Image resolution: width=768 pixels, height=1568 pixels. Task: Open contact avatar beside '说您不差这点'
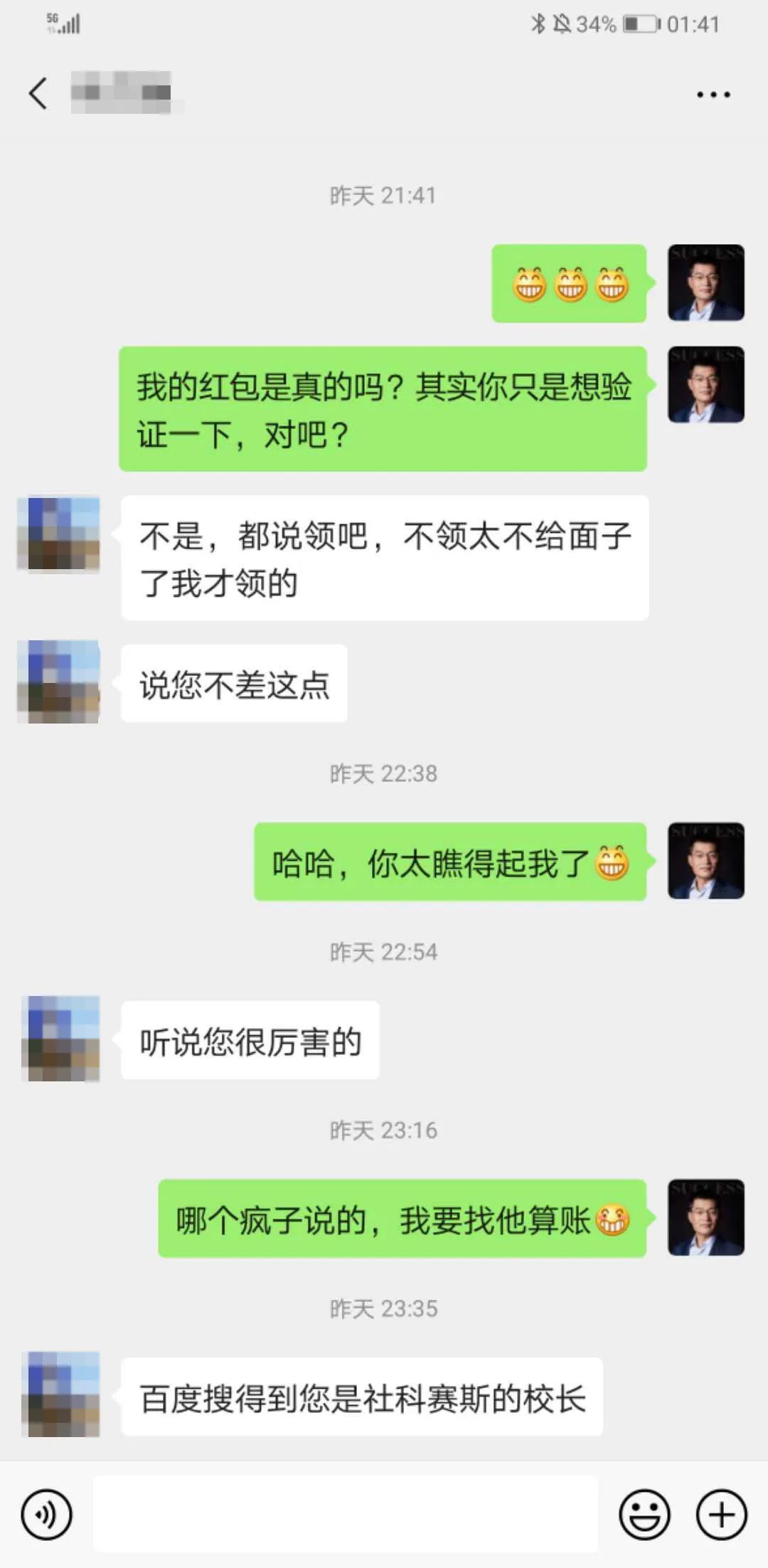[58, 682]
